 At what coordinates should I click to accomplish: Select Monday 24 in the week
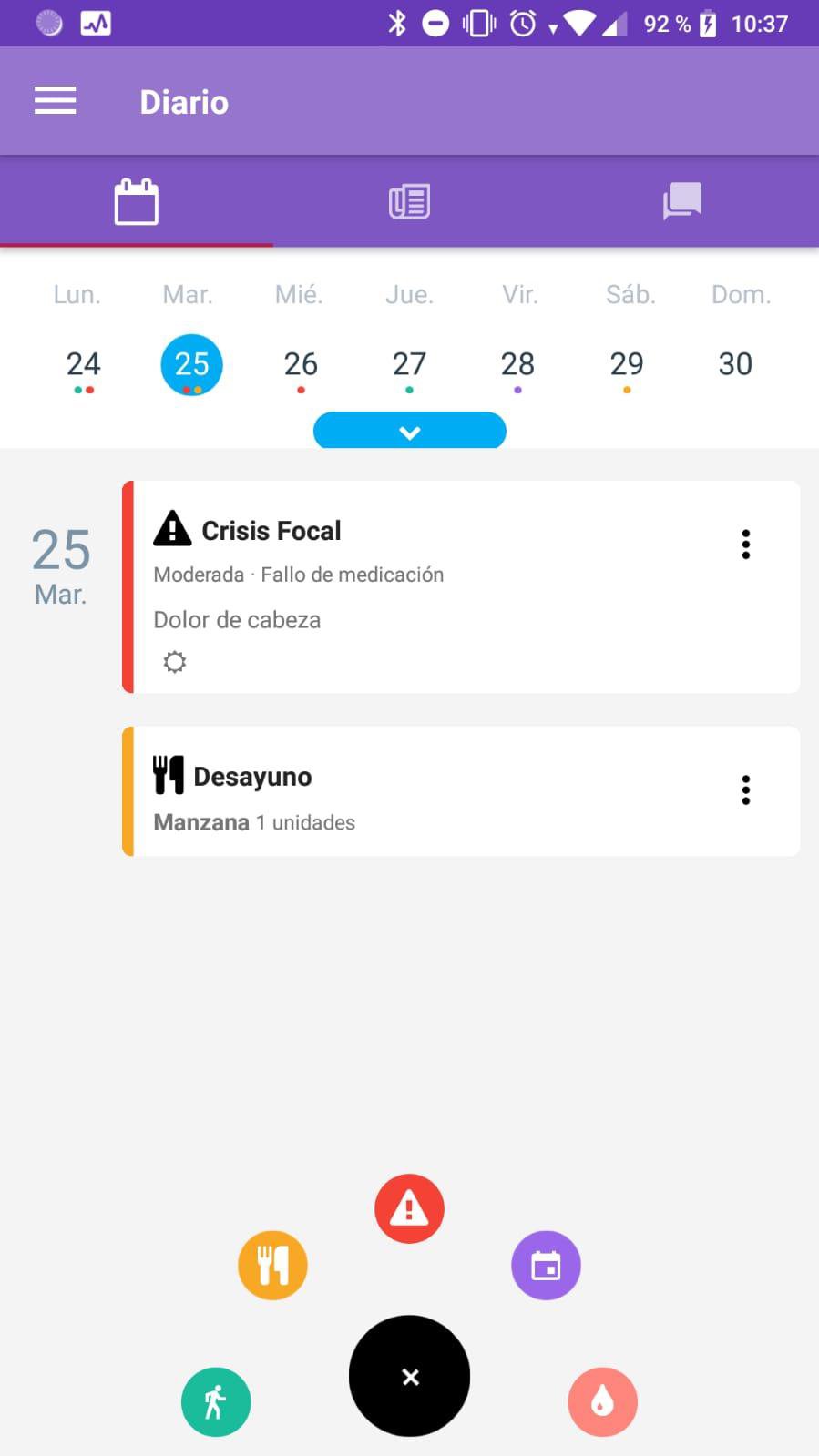pos(83,364)
